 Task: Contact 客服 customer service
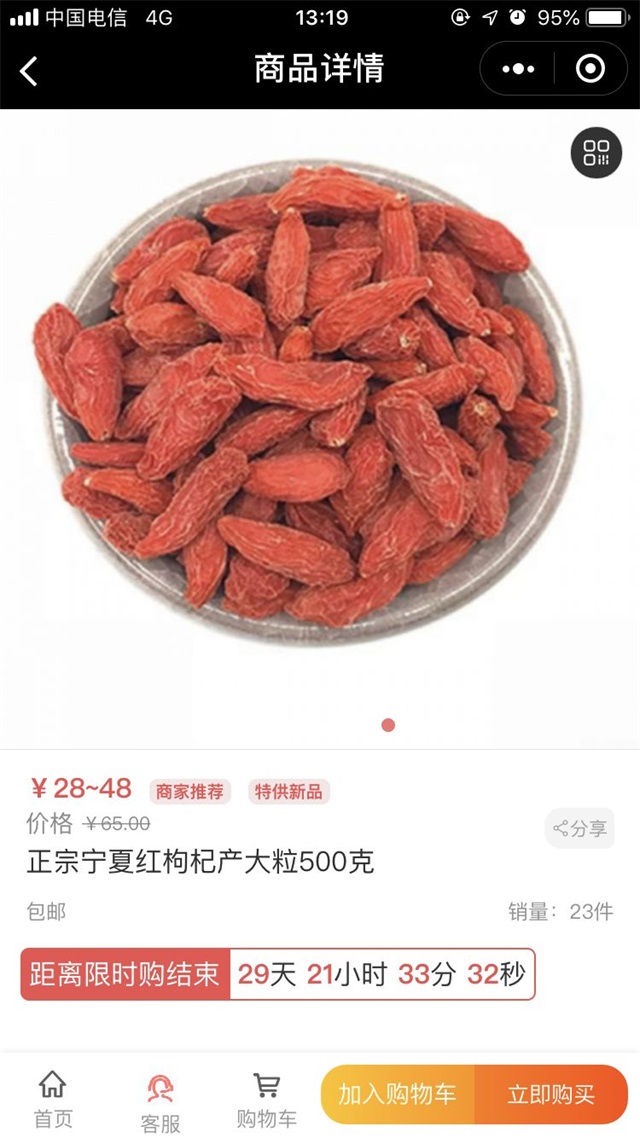[160, 1100]
